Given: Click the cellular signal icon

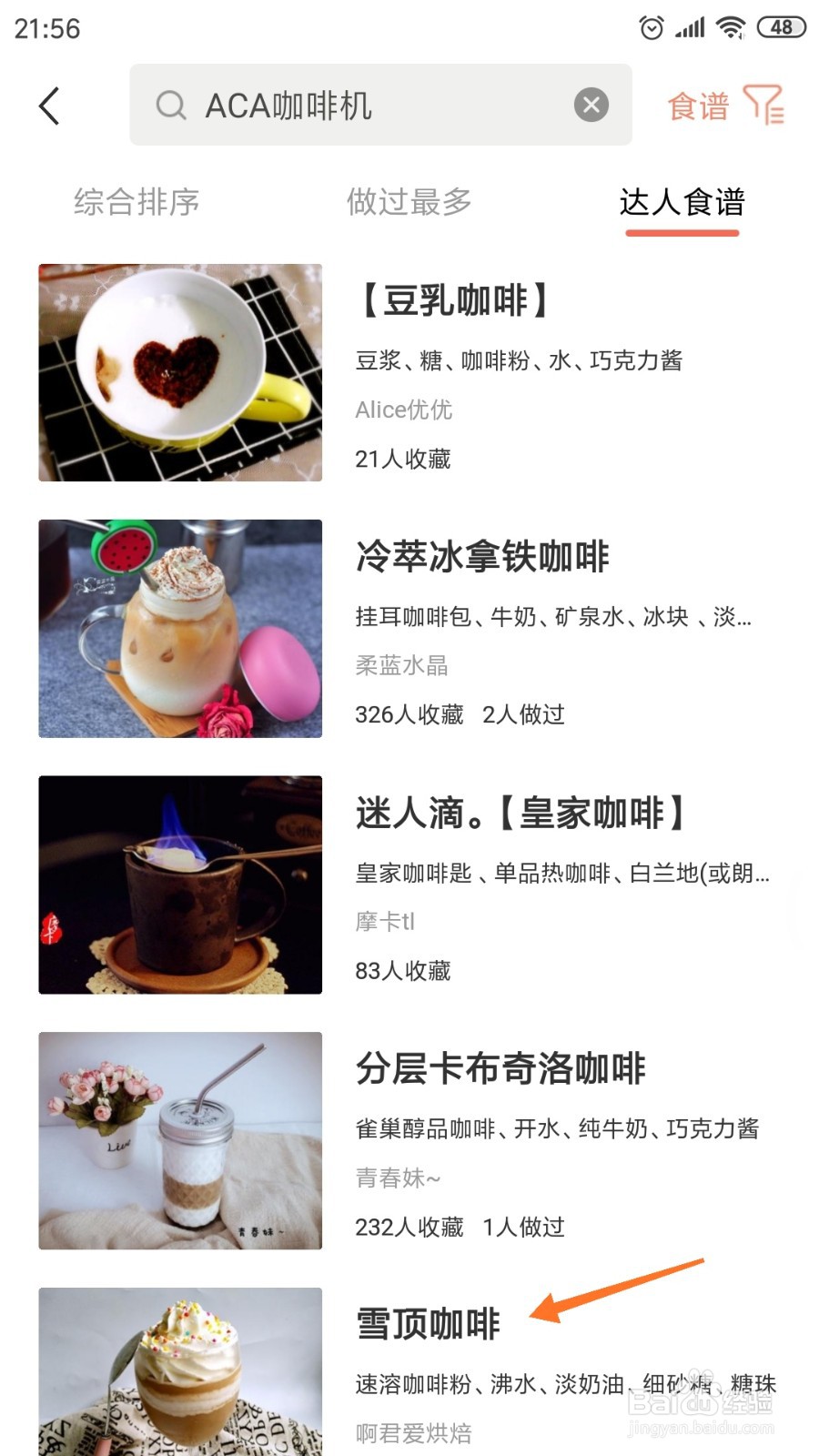Looking at the screenshot, I should point(689,27).
